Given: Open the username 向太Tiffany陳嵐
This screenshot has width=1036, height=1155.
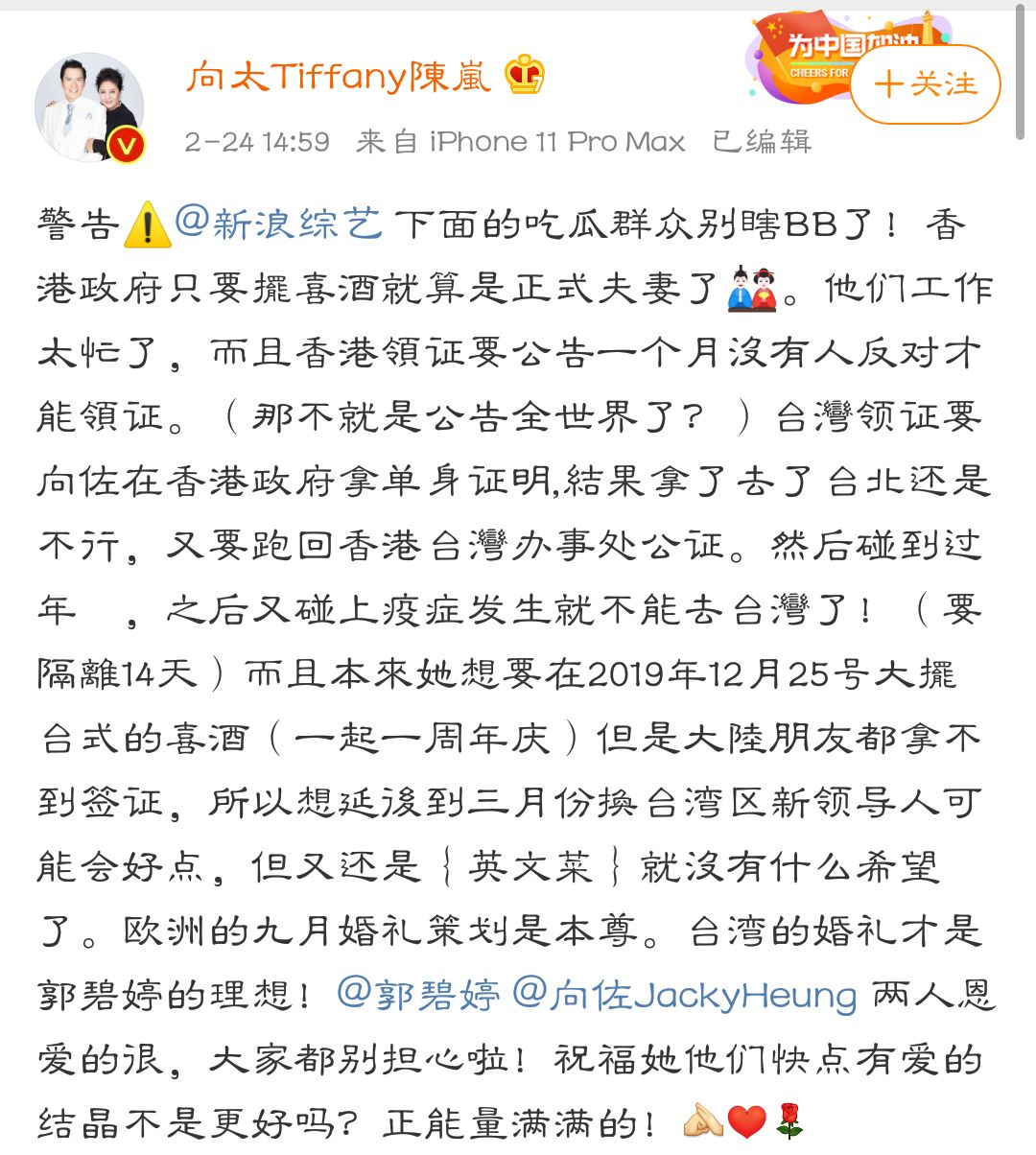Looking at the screenshot, I should click(340, 76).
